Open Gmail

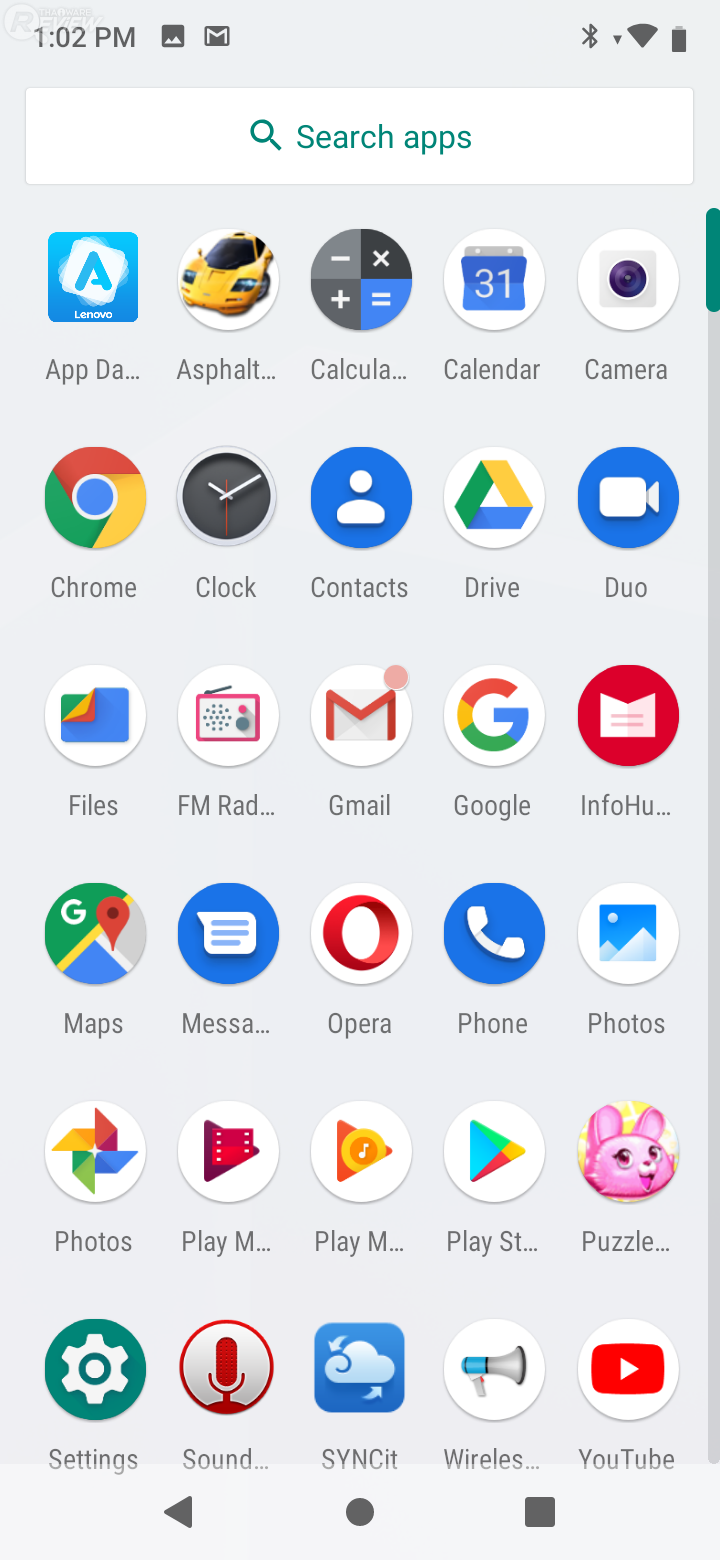[x=360, y=716]
